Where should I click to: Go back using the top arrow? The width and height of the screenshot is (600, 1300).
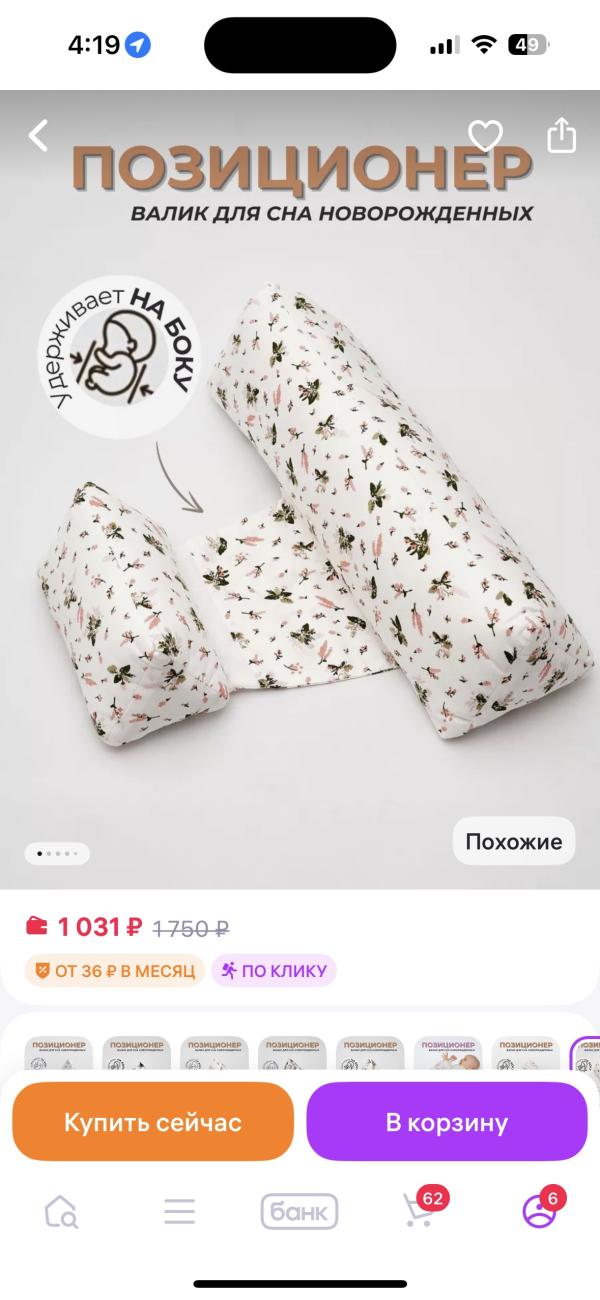38,135
